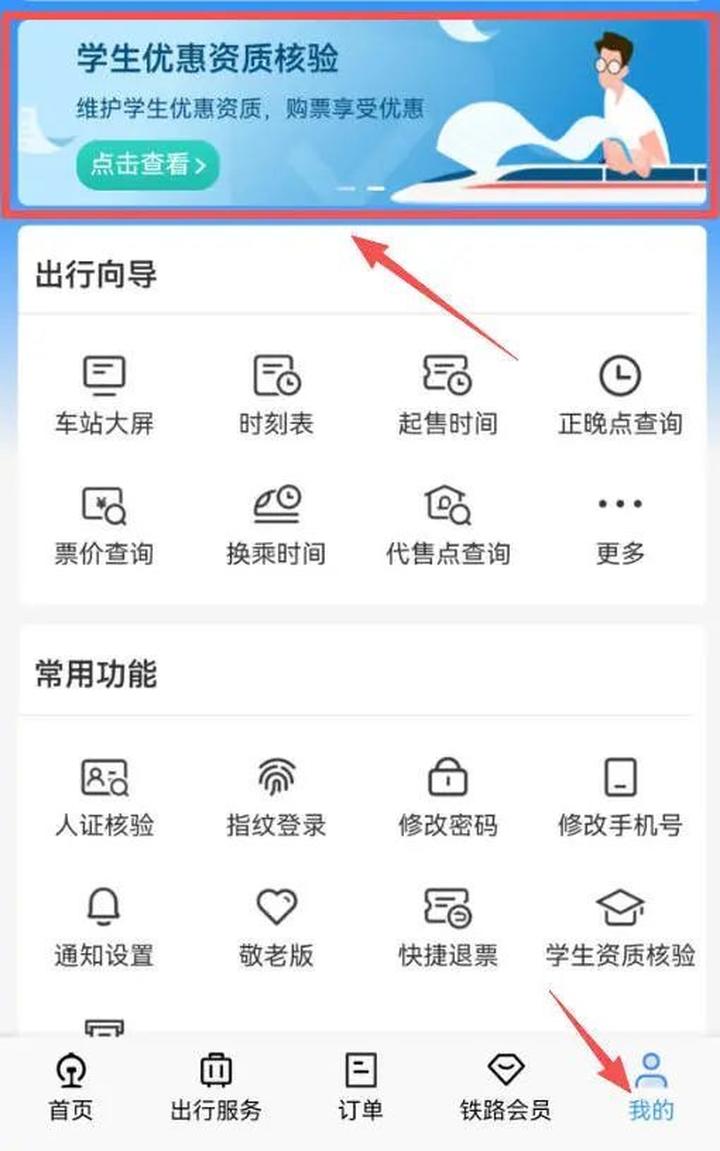Open 票价查询 fare lookup

coord(104,524)
